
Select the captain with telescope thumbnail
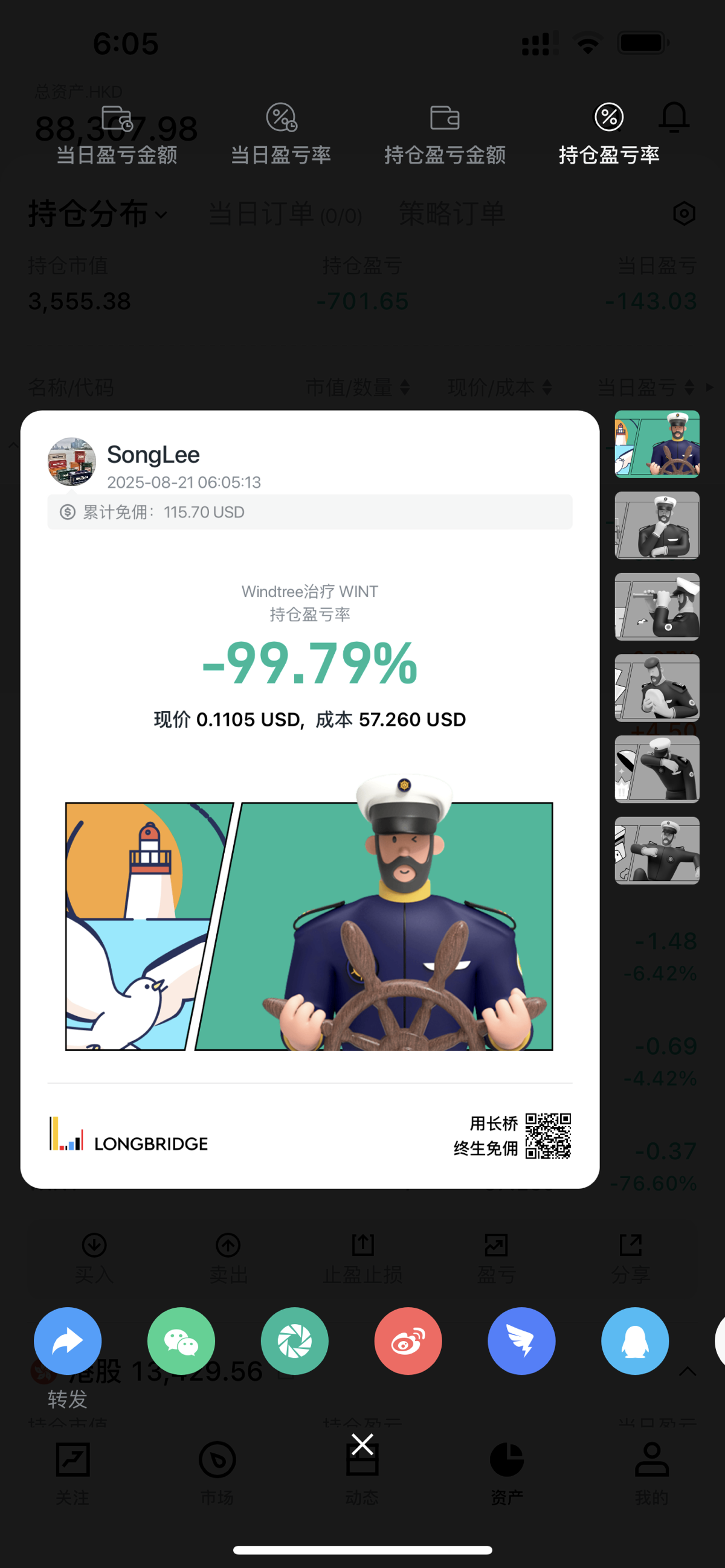657,607
